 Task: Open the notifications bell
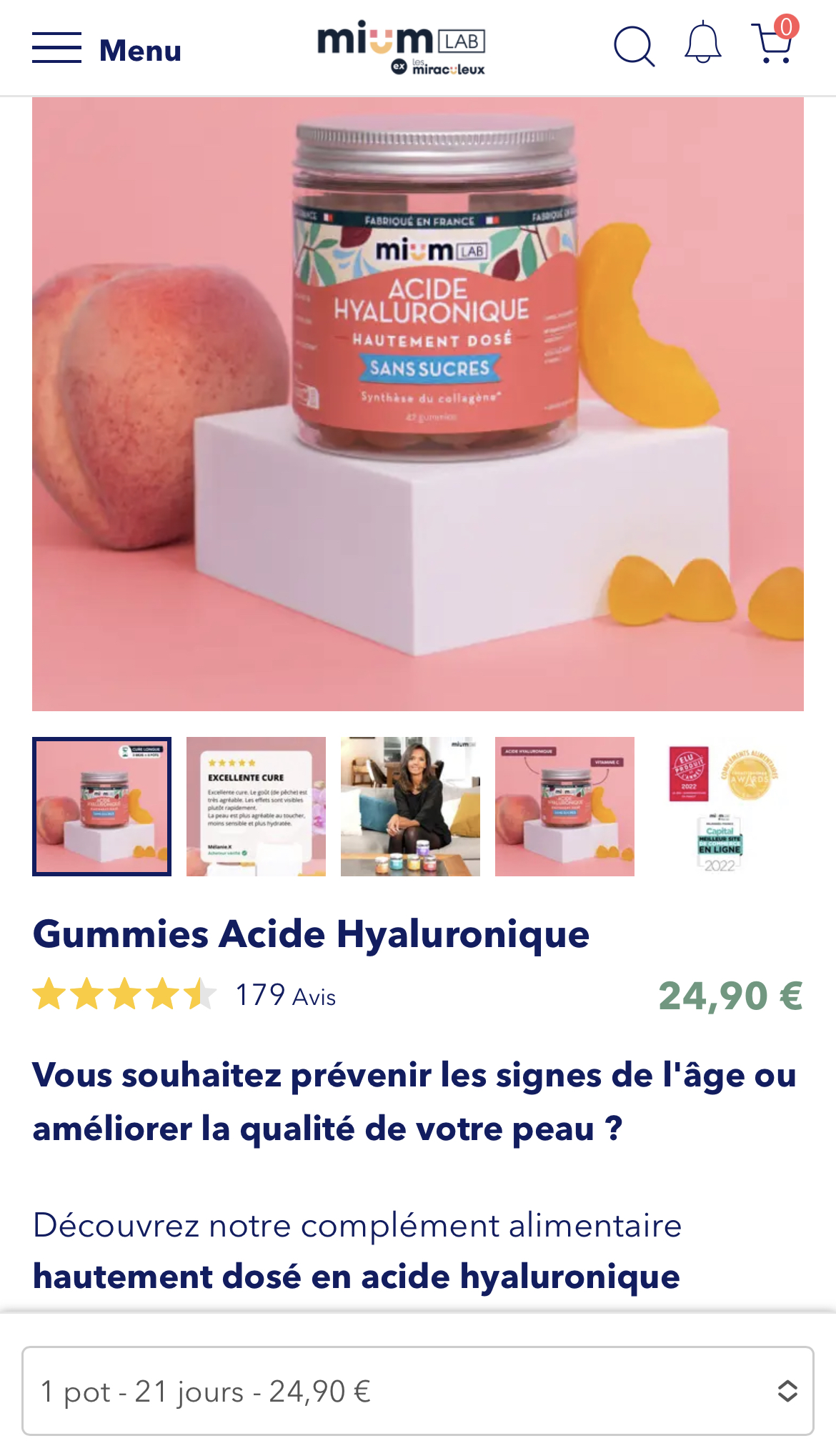702,44
